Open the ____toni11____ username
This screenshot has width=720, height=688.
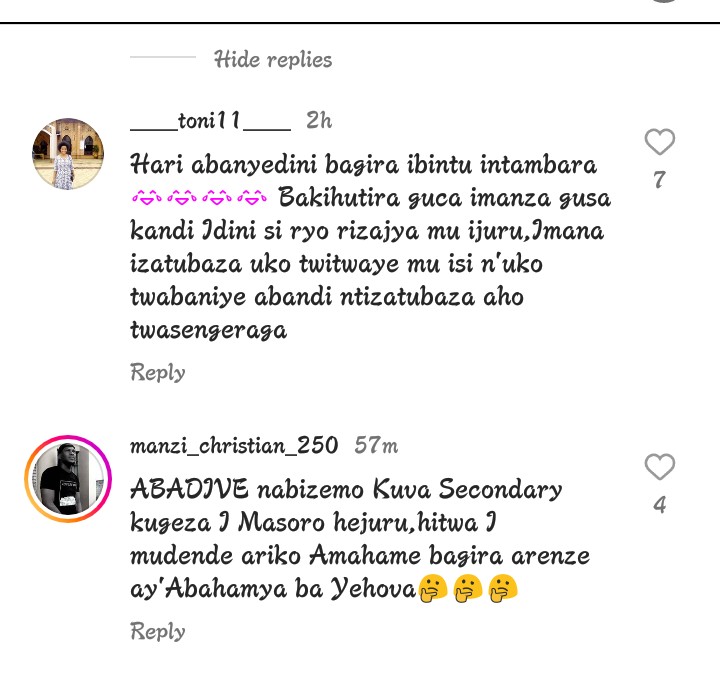pos(210,122)
